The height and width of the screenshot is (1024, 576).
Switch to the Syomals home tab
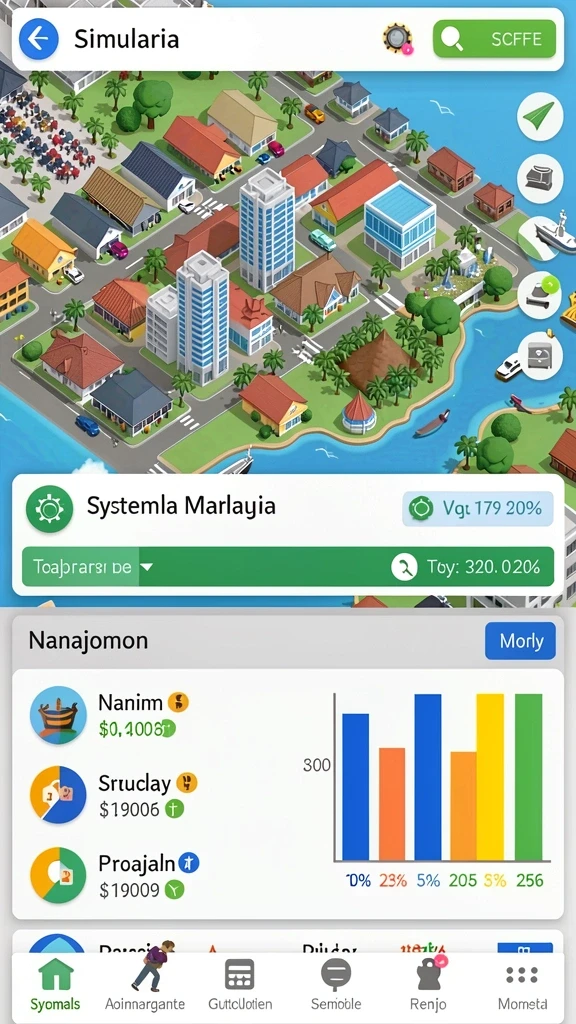click(56, 986)
